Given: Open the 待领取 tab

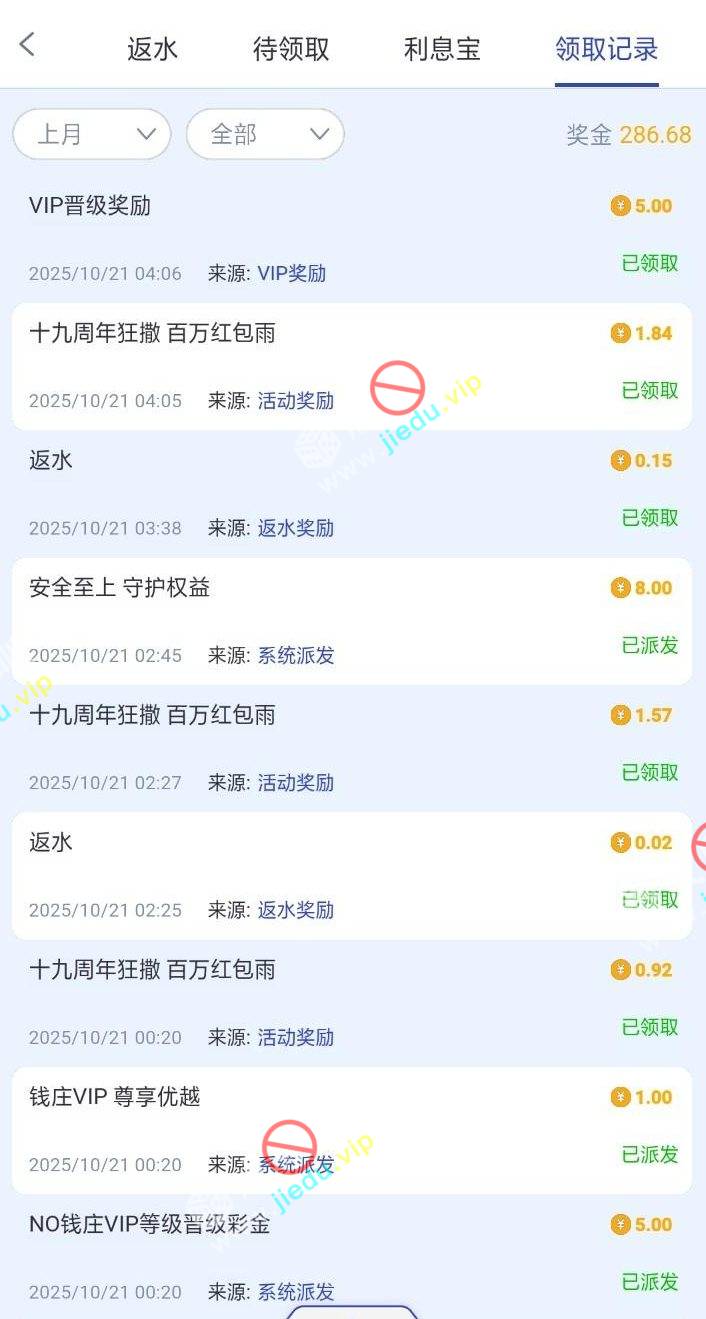Looking at the screenshot, I should point(291,49).
